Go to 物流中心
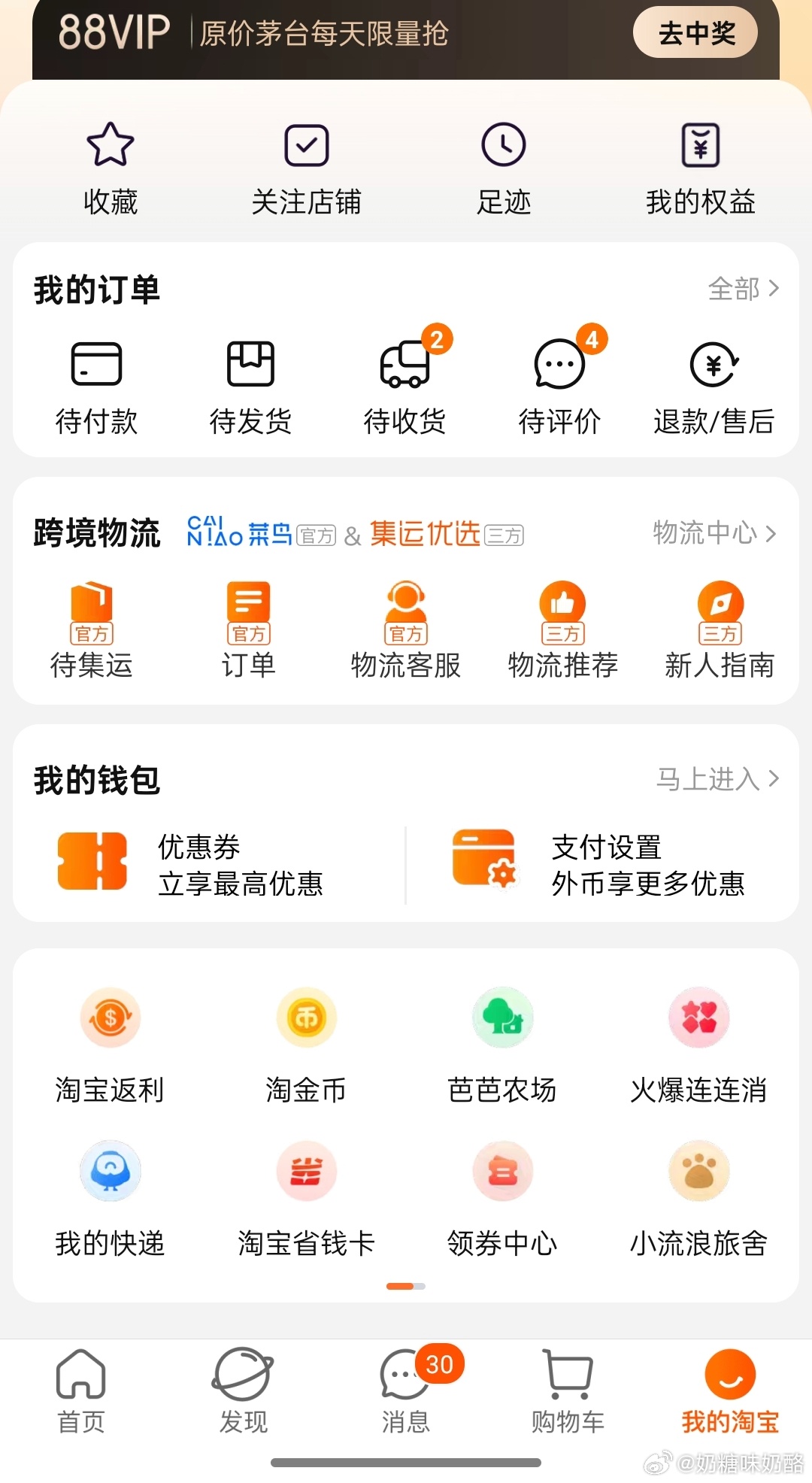Image resolution: width=812 pixels, height=1483 pixels. pos(714,533)
